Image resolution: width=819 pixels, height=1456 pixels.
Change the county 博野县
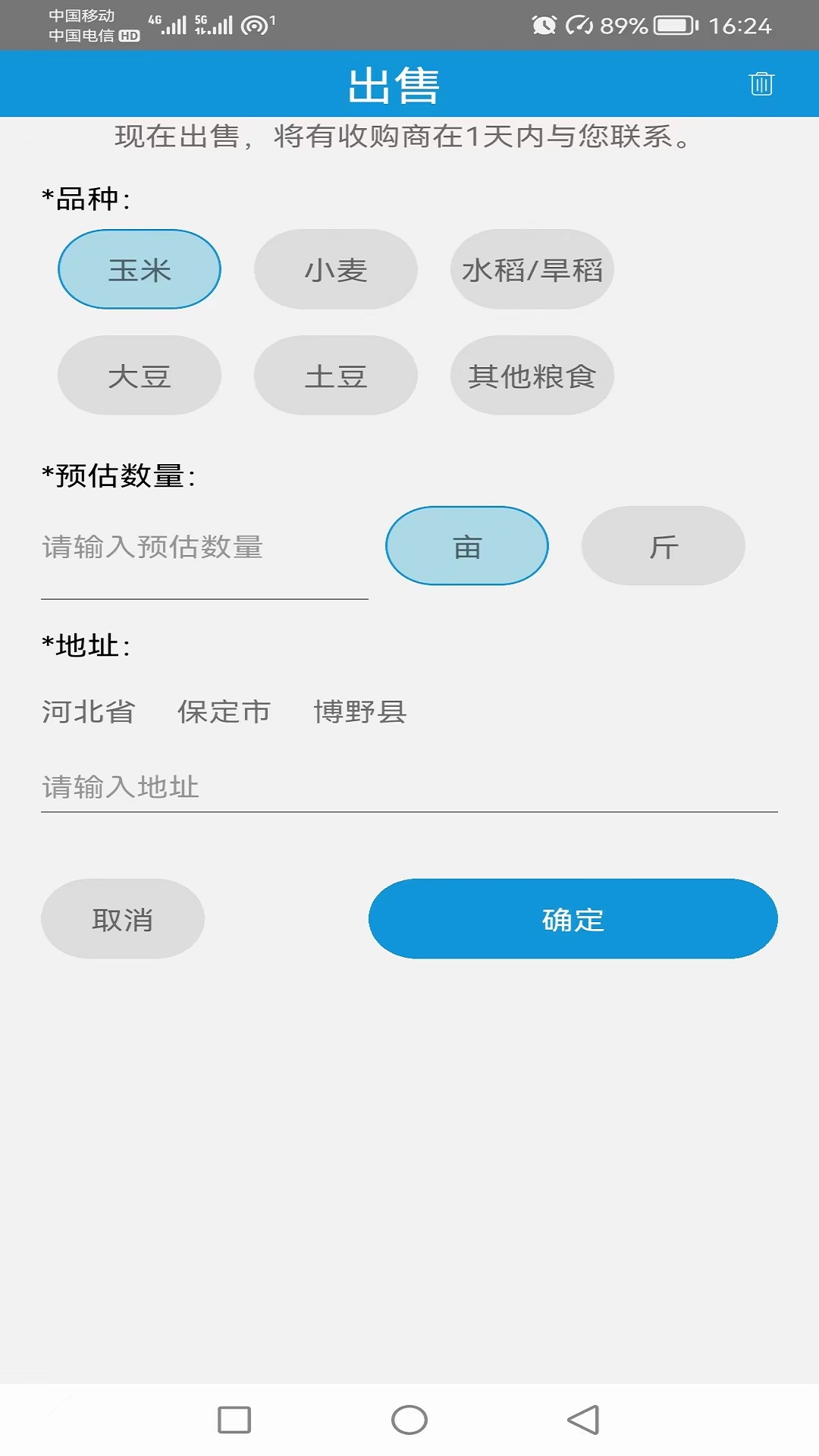coord(360,711)
